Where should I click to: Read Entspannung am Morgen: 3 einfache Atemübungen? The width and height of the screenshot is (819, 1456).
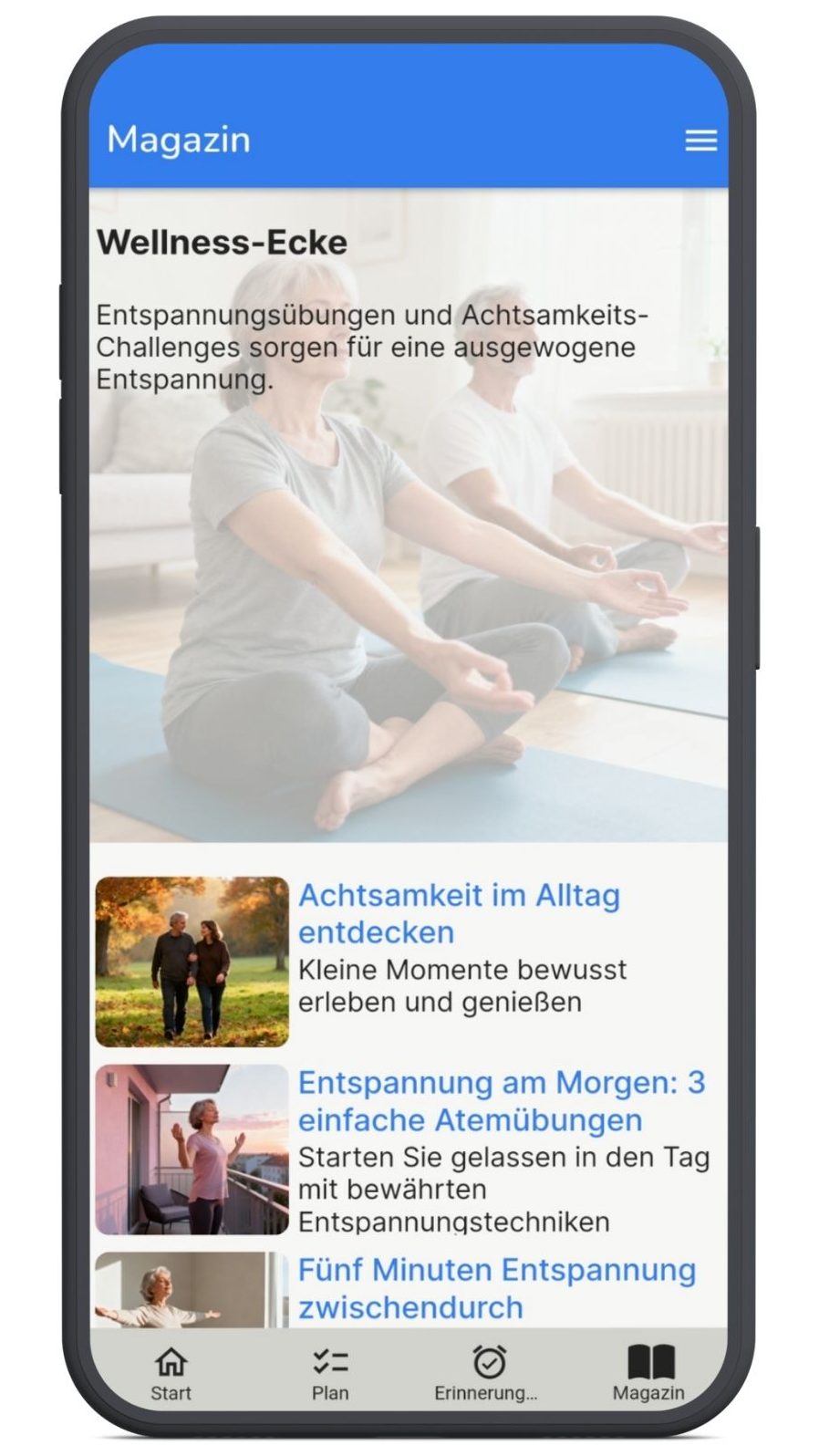[501, 1101]
